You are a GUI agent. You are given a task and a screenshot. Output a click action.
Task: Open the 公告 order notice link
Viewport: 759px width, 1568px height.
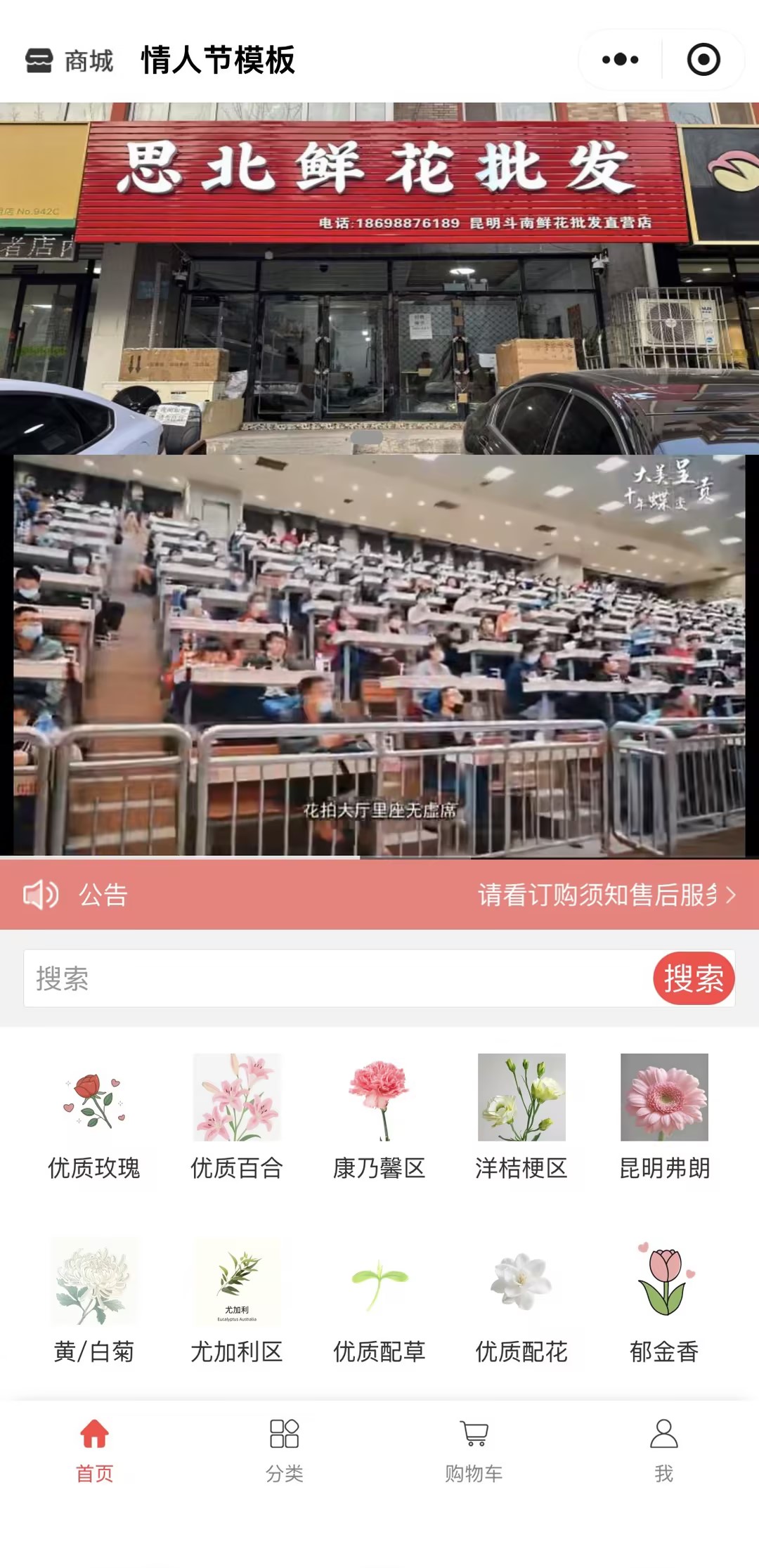click(604, 895)
